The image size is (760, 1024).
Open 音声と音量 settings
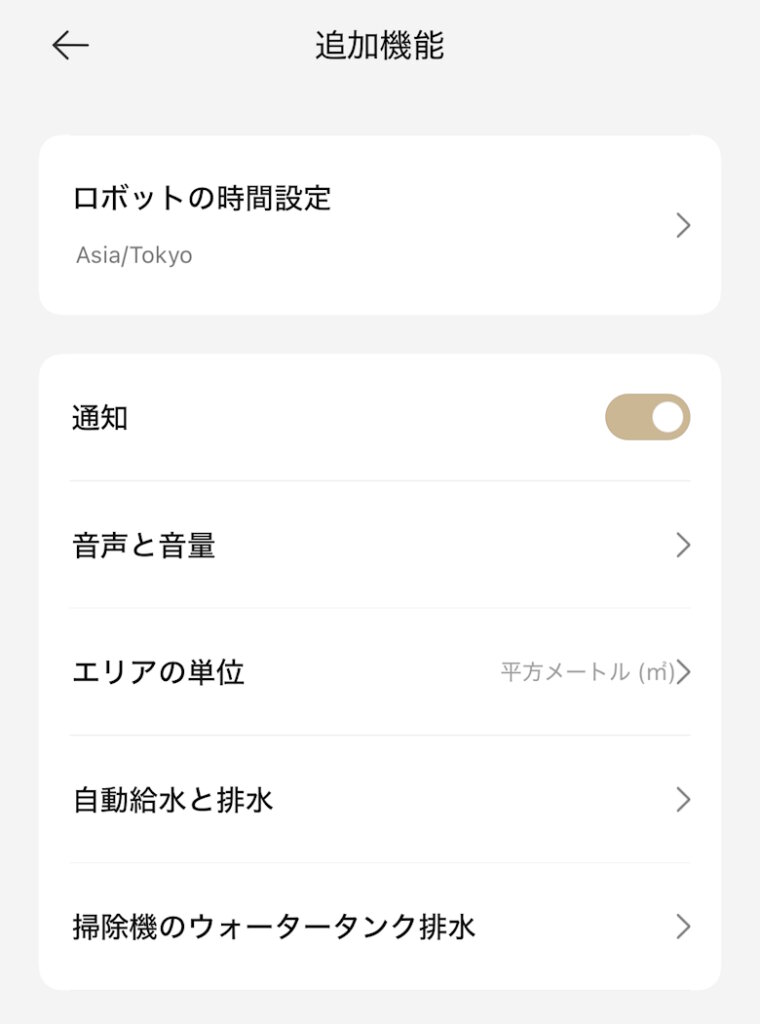(380, 545)
